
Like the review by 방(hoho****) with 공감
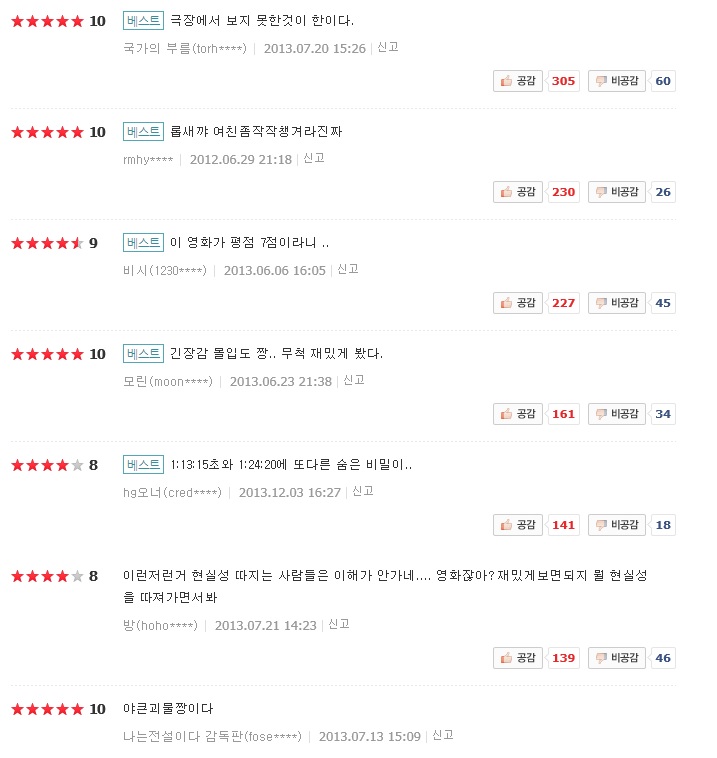pyautogui.click(x=518, y=658)
